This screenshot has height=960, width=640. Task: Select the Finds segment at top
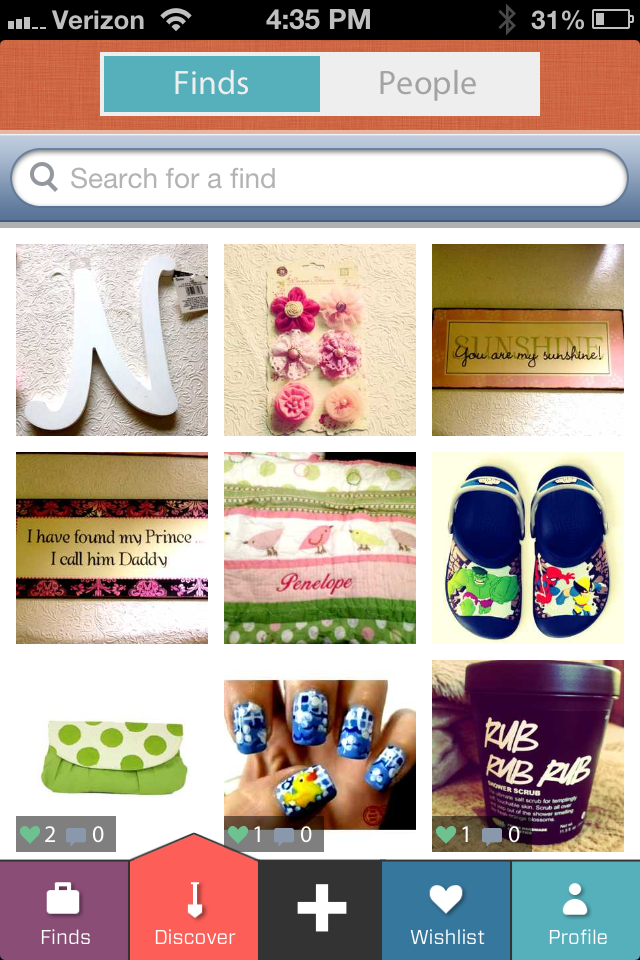[211, 84]
